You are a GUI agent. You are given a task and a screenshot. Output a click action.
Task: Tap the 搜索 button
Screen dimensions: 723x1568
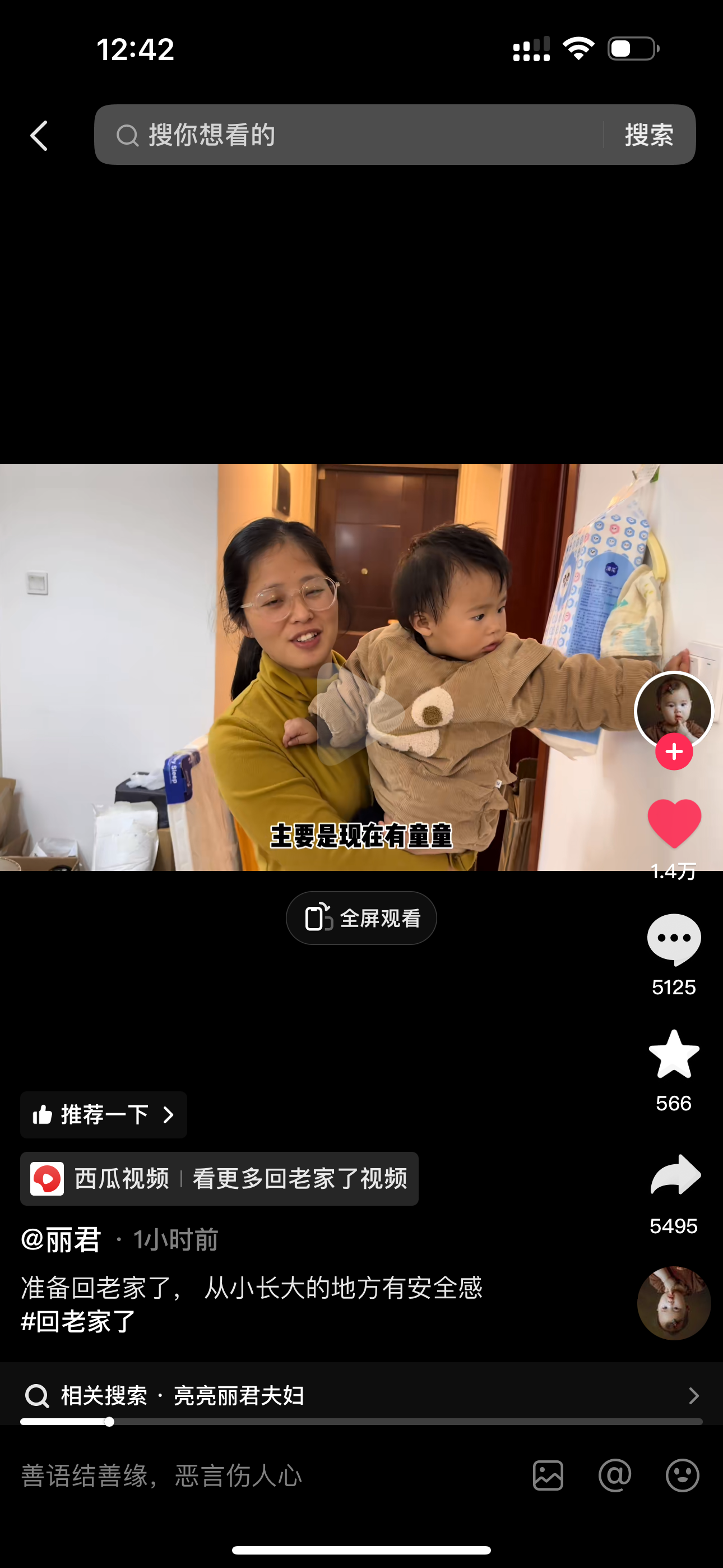(649, 135)
